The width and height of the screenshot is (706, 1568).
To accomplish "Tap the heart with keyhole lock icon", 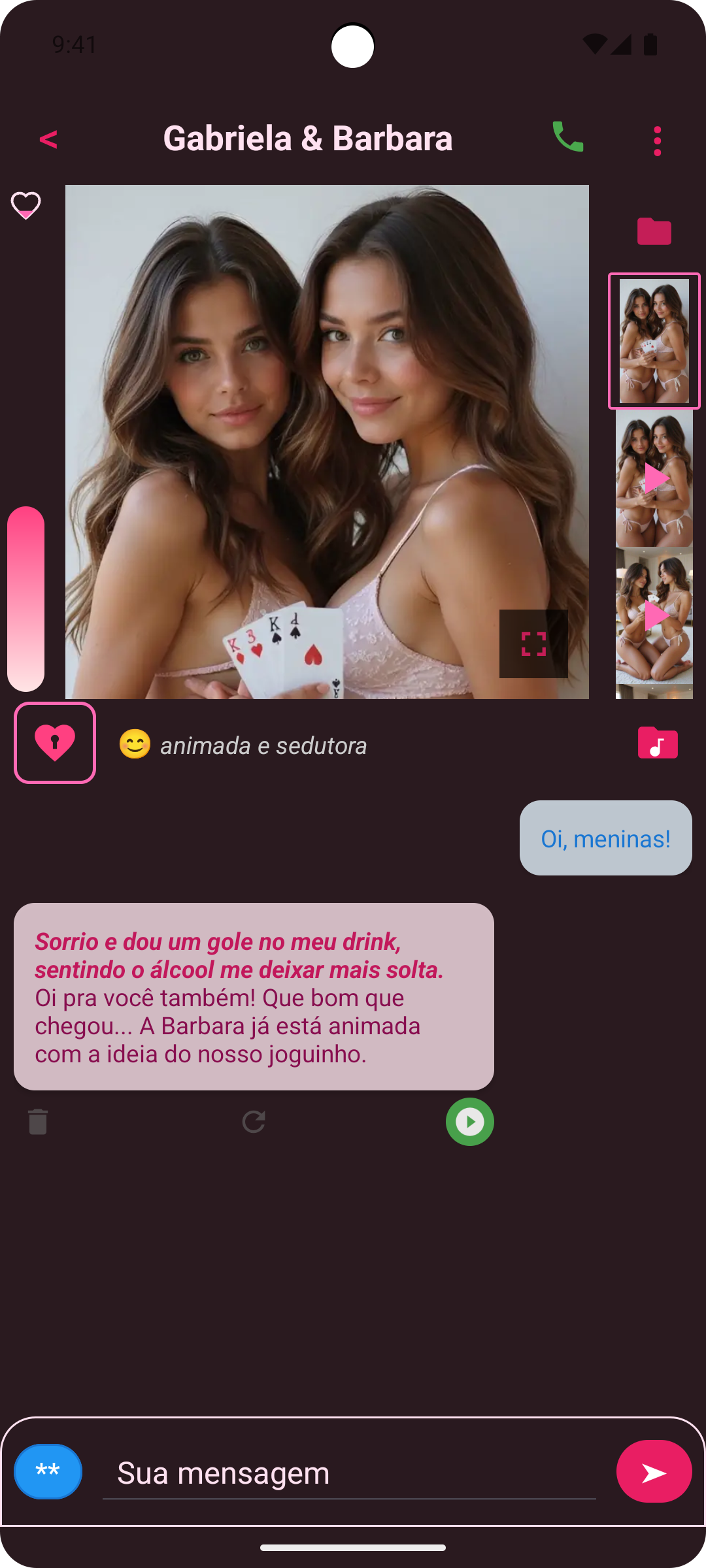I will tap(55, 743).
